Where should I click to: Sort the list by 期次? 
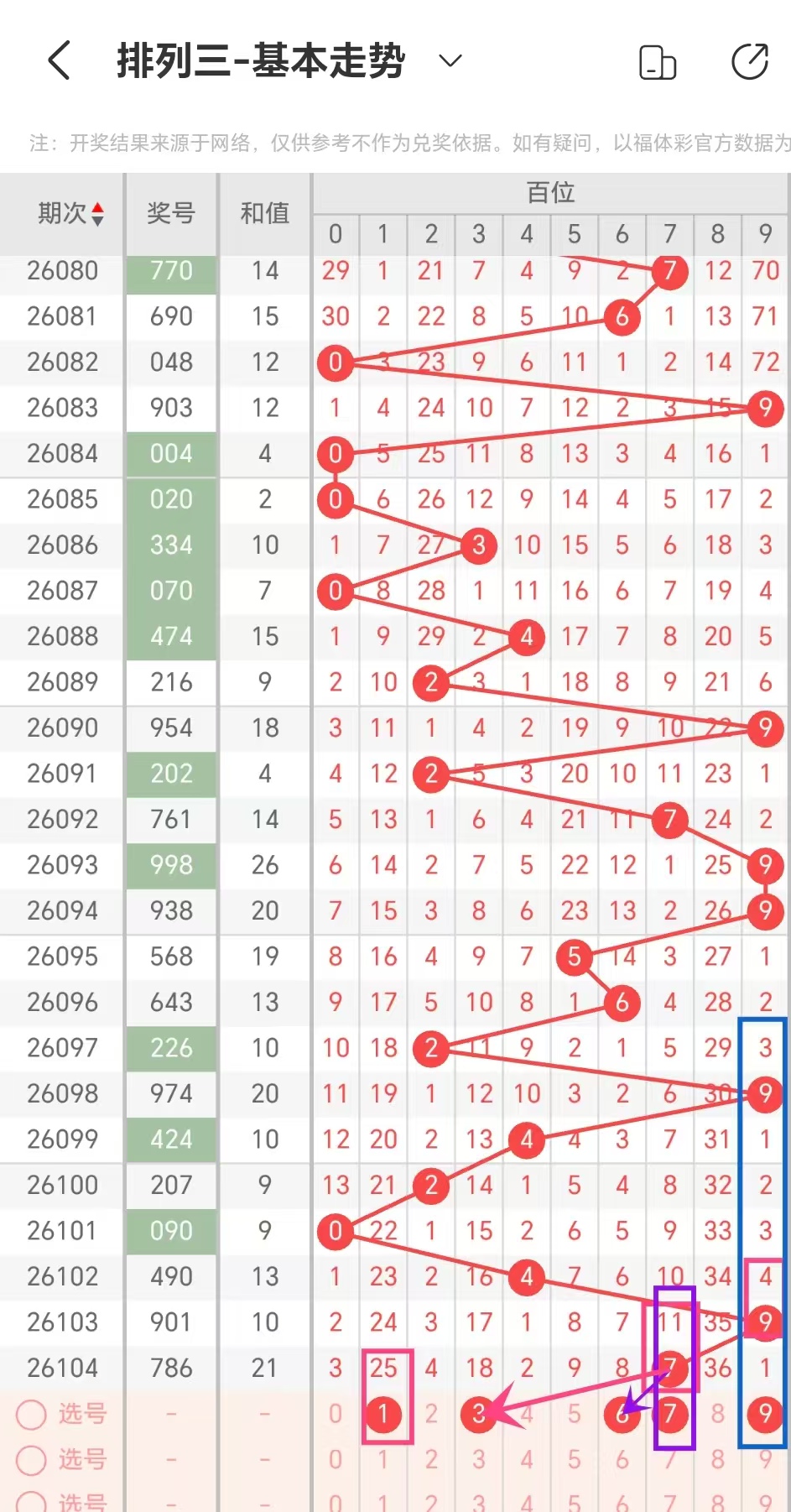97,214
